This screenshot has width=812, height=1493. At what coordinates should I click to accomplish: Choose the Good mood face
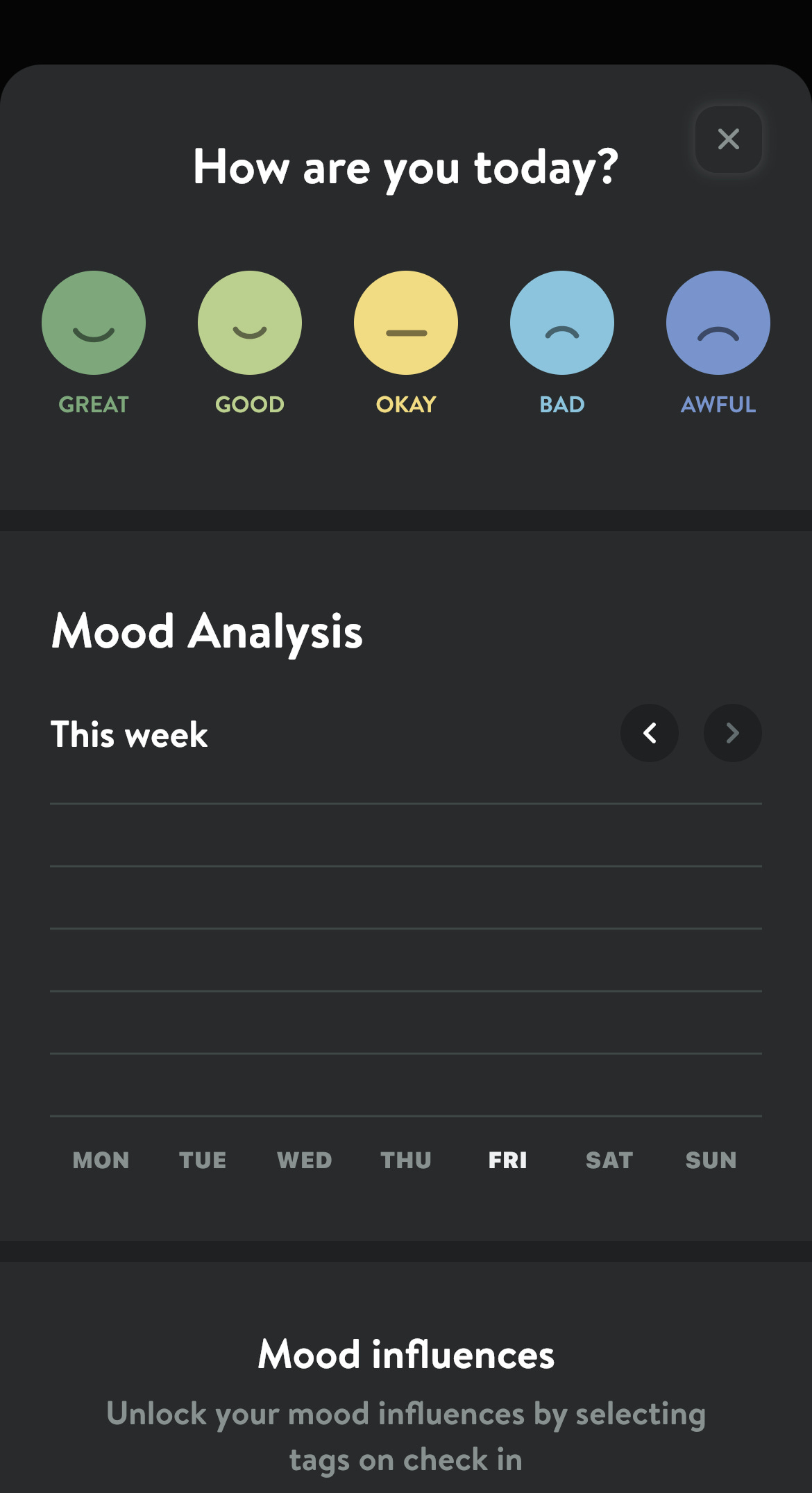tap(250, 323)
